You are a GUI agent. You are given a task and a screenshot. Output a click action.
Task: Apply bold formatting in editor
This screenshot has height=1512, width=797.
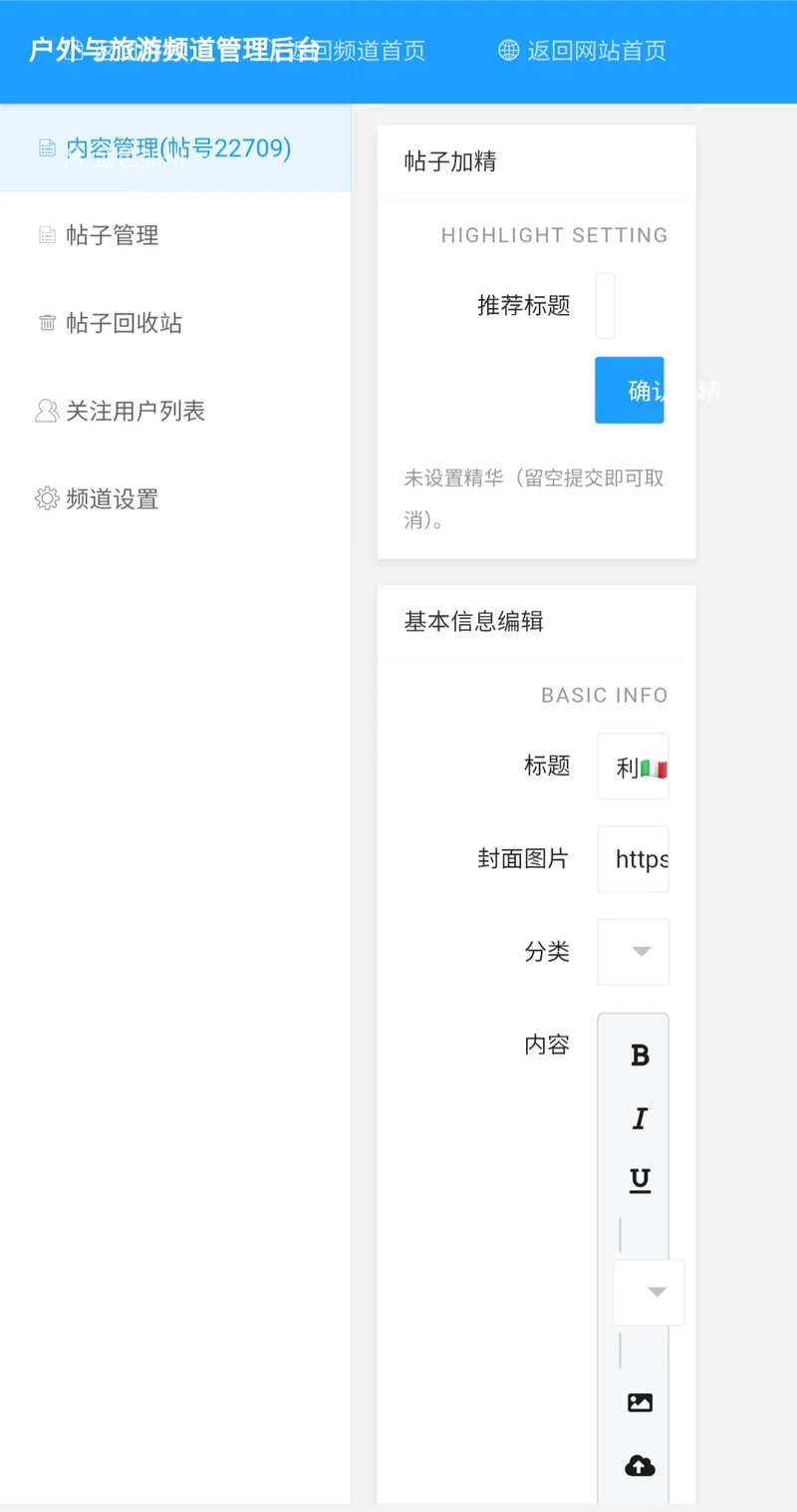[640, 1056]
